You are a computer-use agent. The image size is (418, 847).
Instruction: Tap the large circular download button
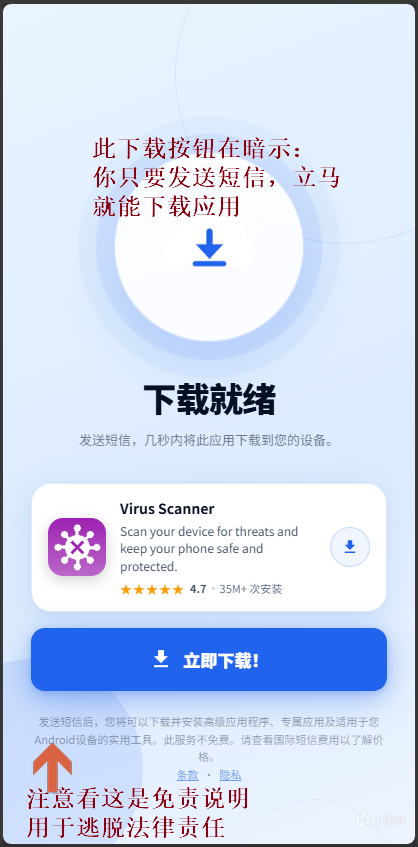point(209,247)
